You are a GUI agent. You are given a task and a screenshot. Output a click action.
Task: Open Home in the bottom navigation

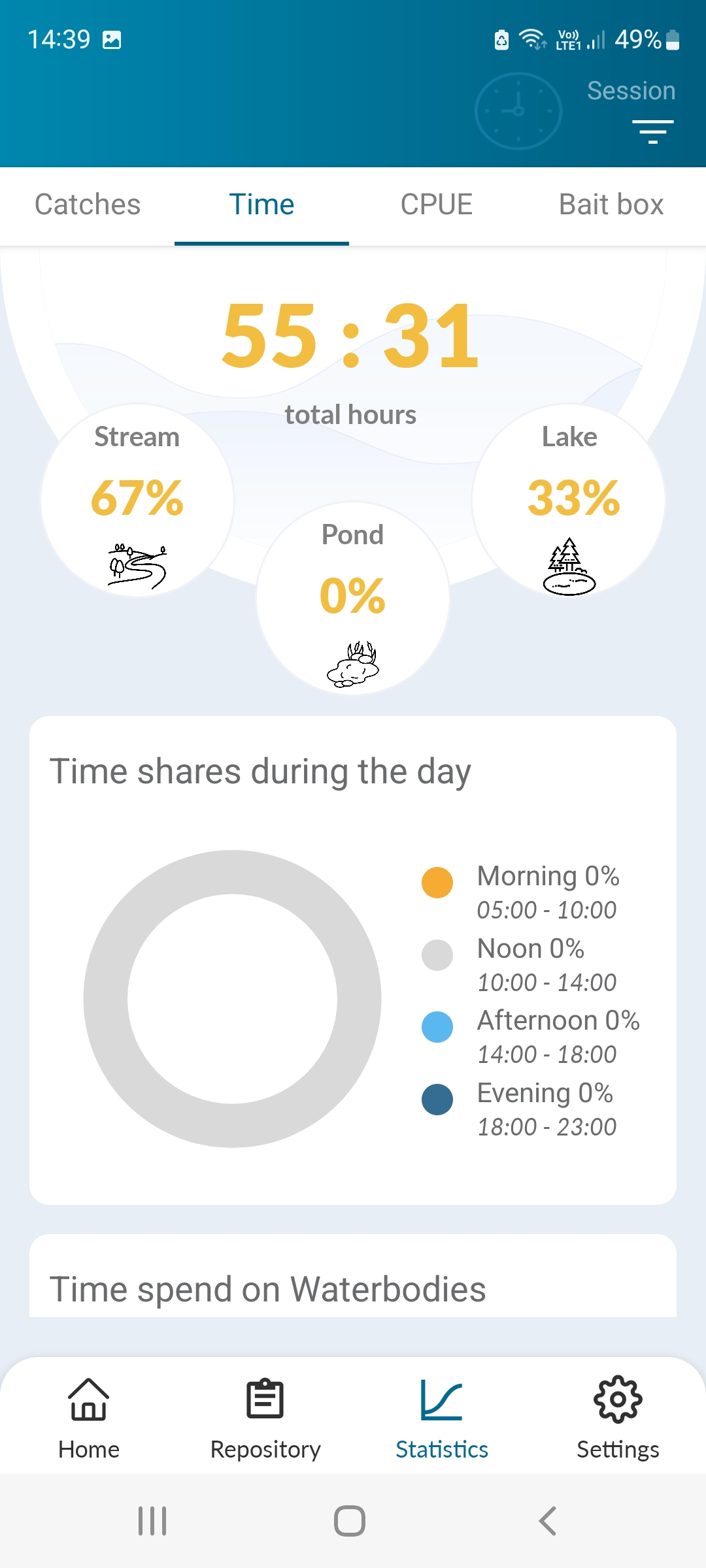tap(88, 1418)
